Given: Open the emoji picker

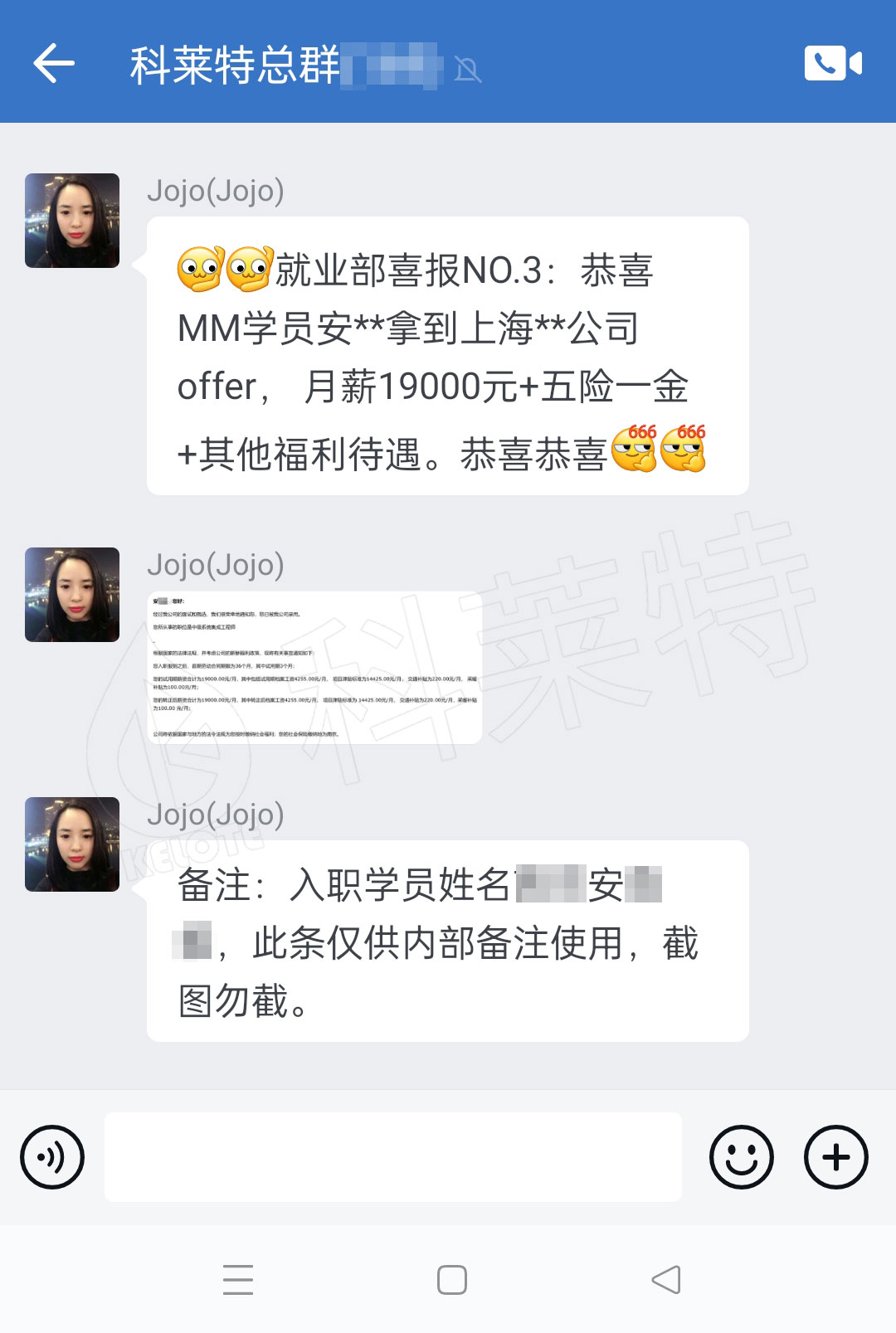Looking at the screenshot, I should tap(741, 1157).
